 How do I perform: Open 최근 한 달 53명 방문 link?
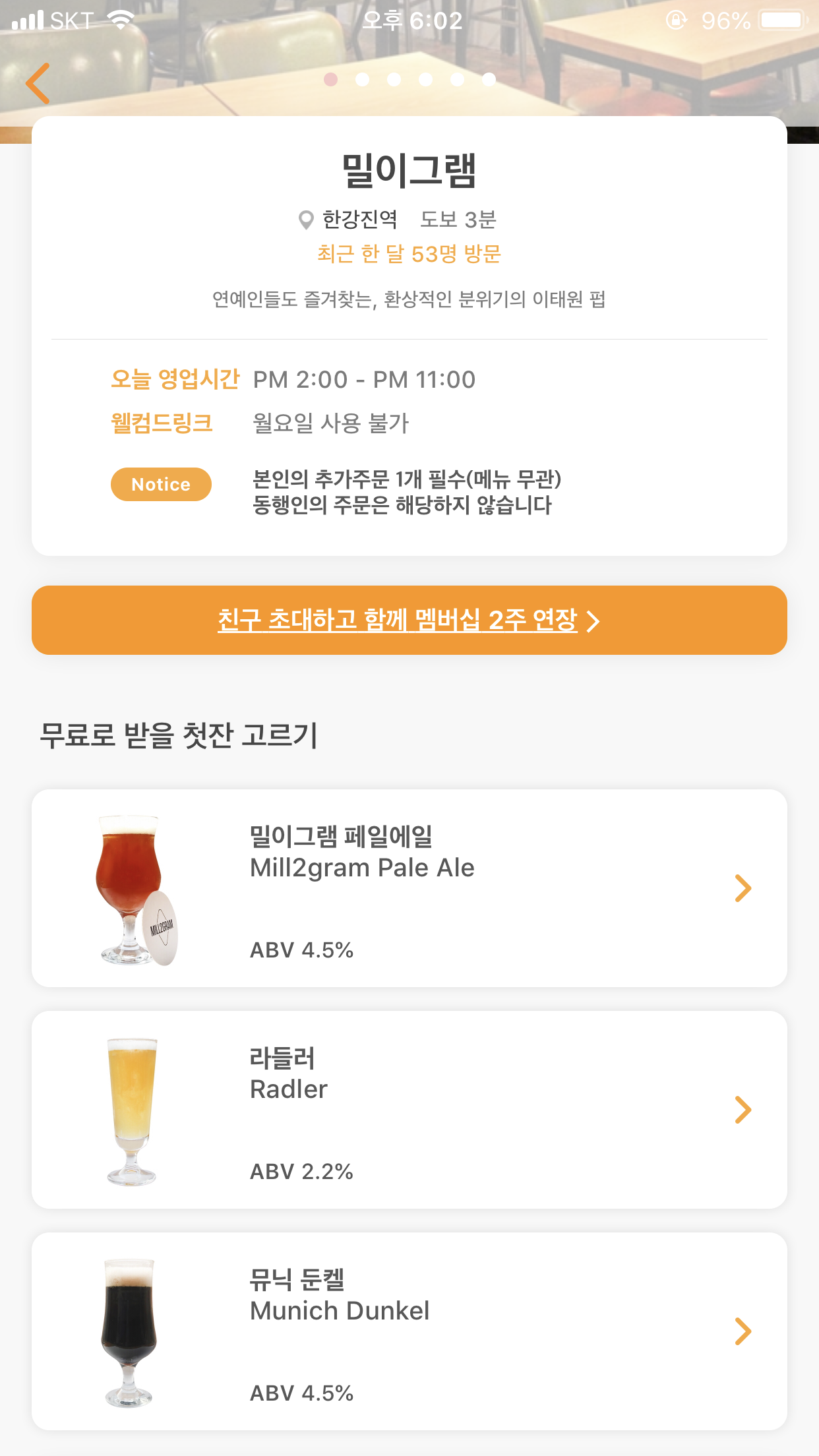(409, 254)
